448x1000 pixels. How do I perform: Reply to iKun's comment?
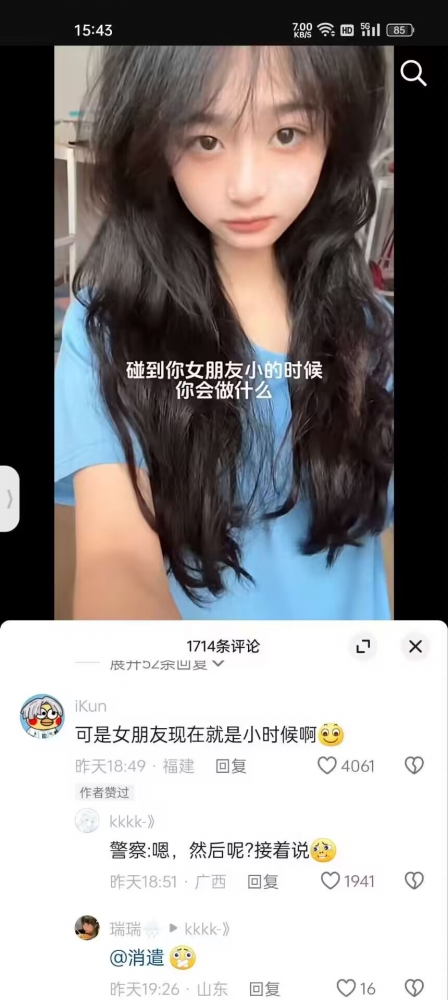click(x=230, y=766)
